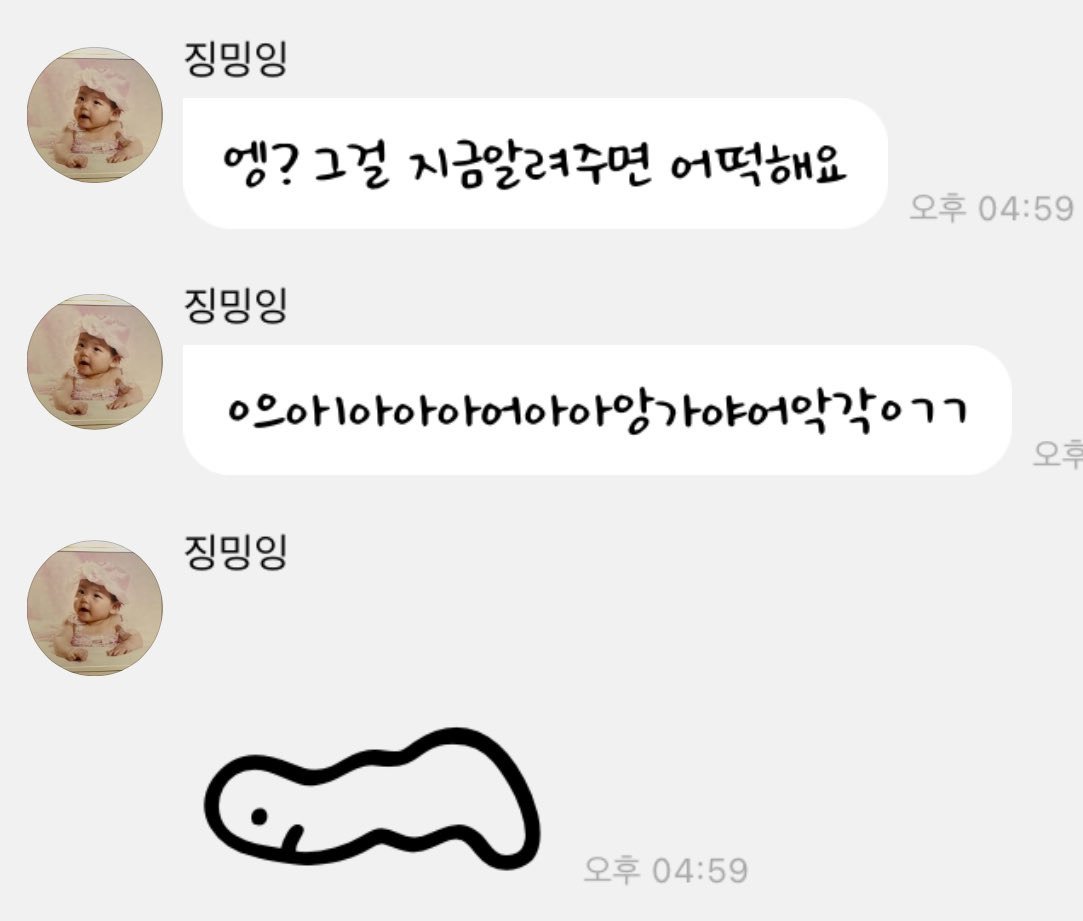
Task: Tap the worm doodle emoticon
Action: 372,800
